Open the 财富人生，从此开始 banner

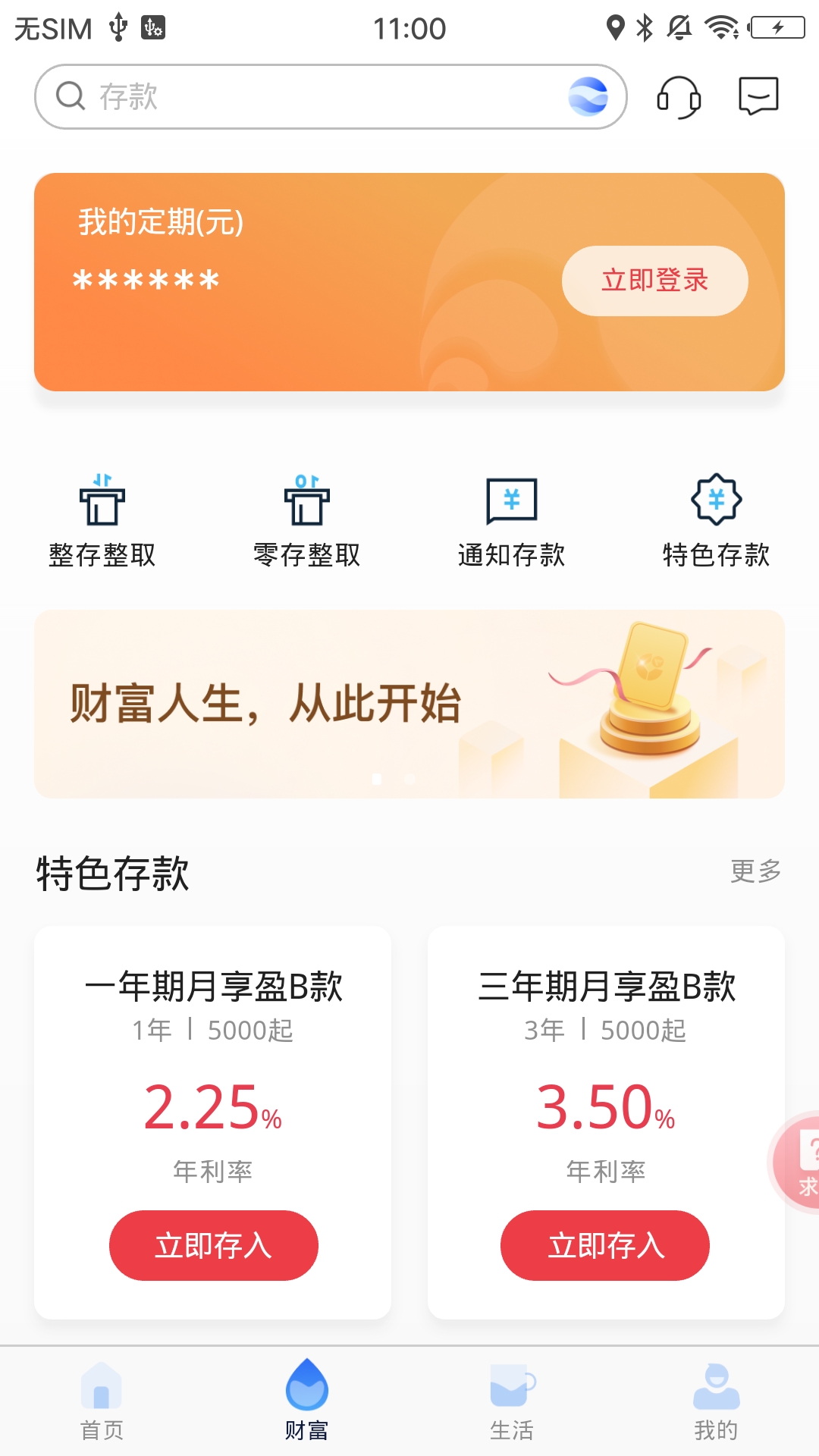[409, 704]
